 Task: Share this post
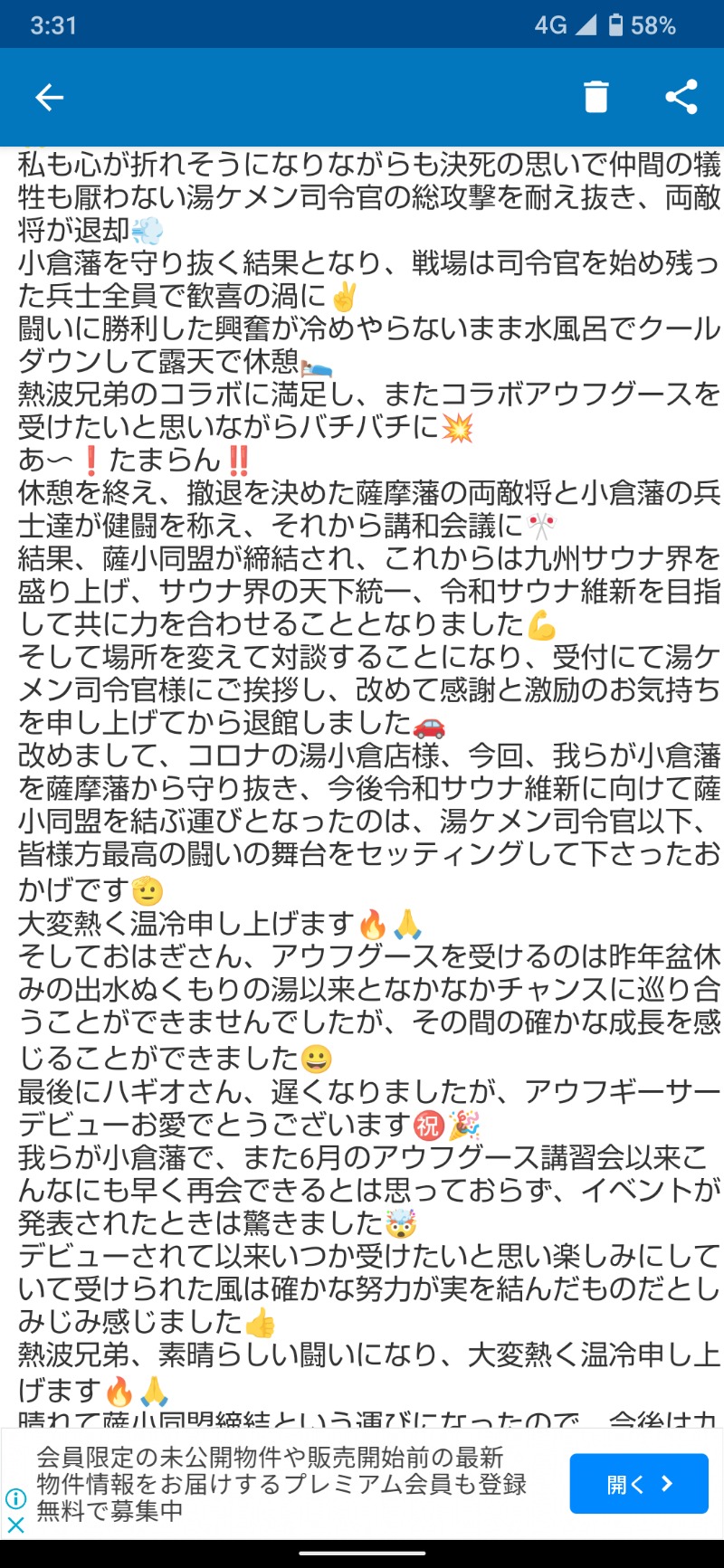pyautogui.click(x=681, y=97)
